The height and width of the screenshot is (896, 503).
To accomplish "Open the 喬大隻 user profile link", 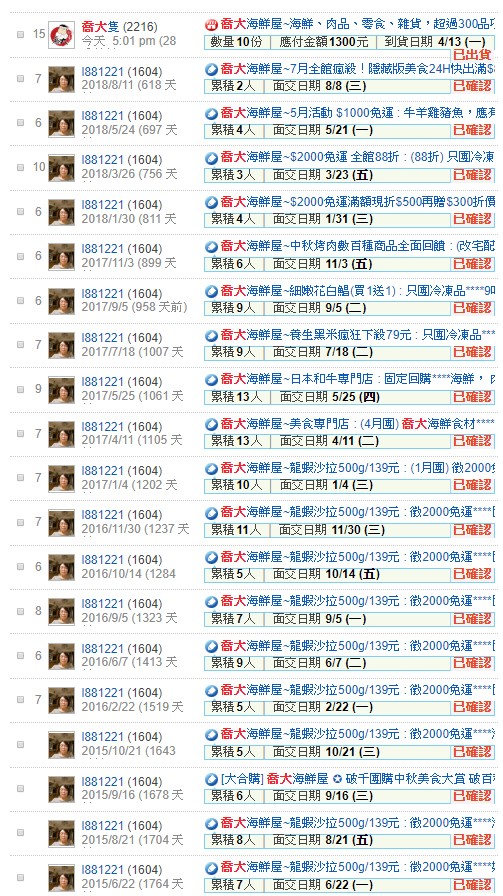I will (100, 26).
